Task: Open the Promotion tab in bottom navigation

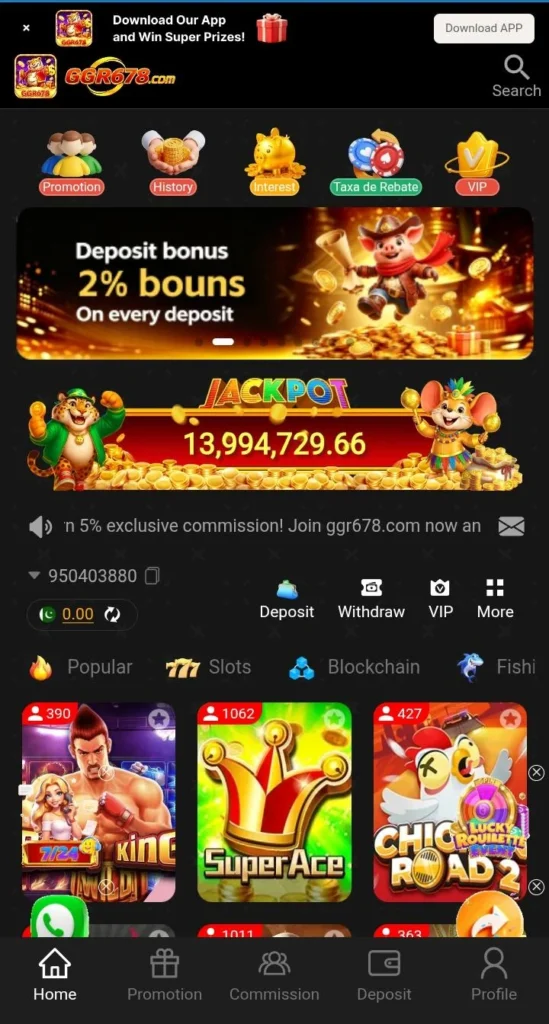Action: coord(165,976)
